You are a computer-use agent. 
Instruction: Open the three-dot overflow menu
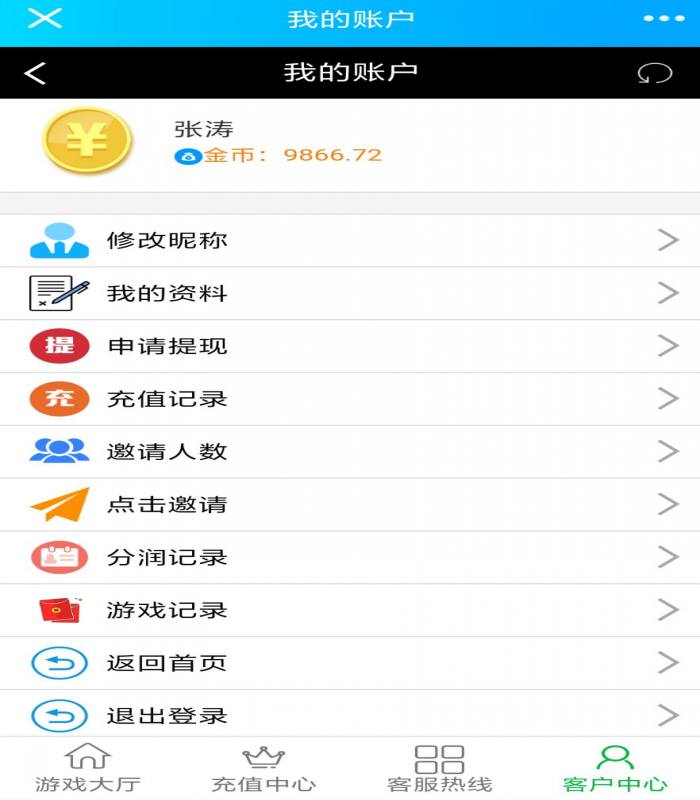662,18
